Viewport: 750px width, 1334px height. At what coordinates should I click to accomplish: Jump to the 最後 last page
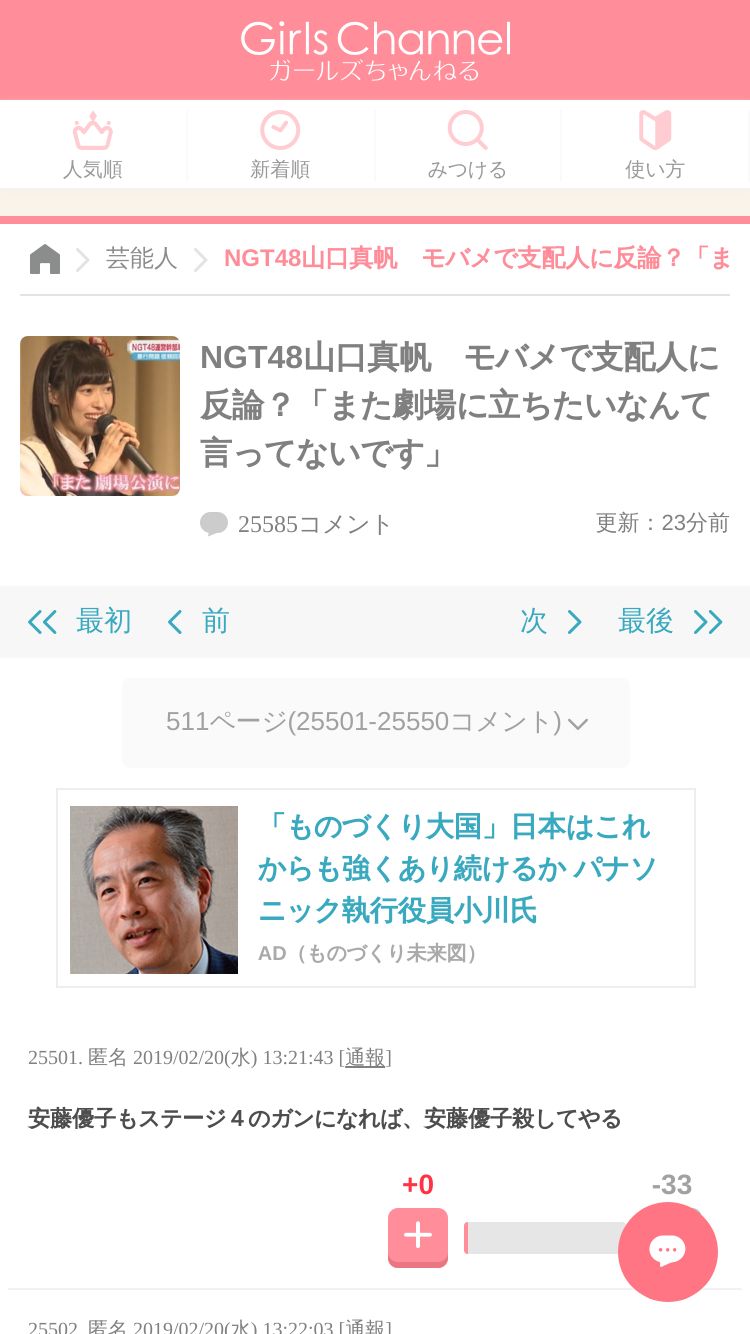[670, 622]
